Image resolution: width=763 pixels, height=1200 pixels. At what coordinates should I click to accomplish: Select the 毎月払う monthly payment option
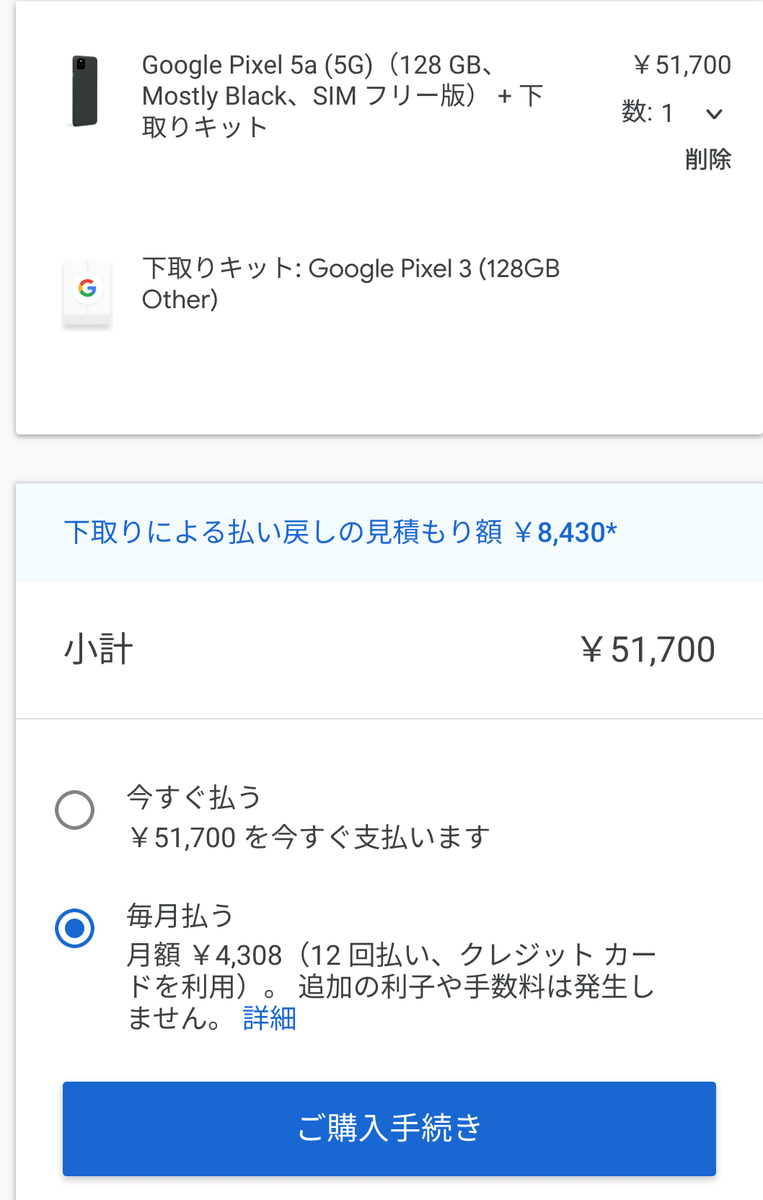75,929
